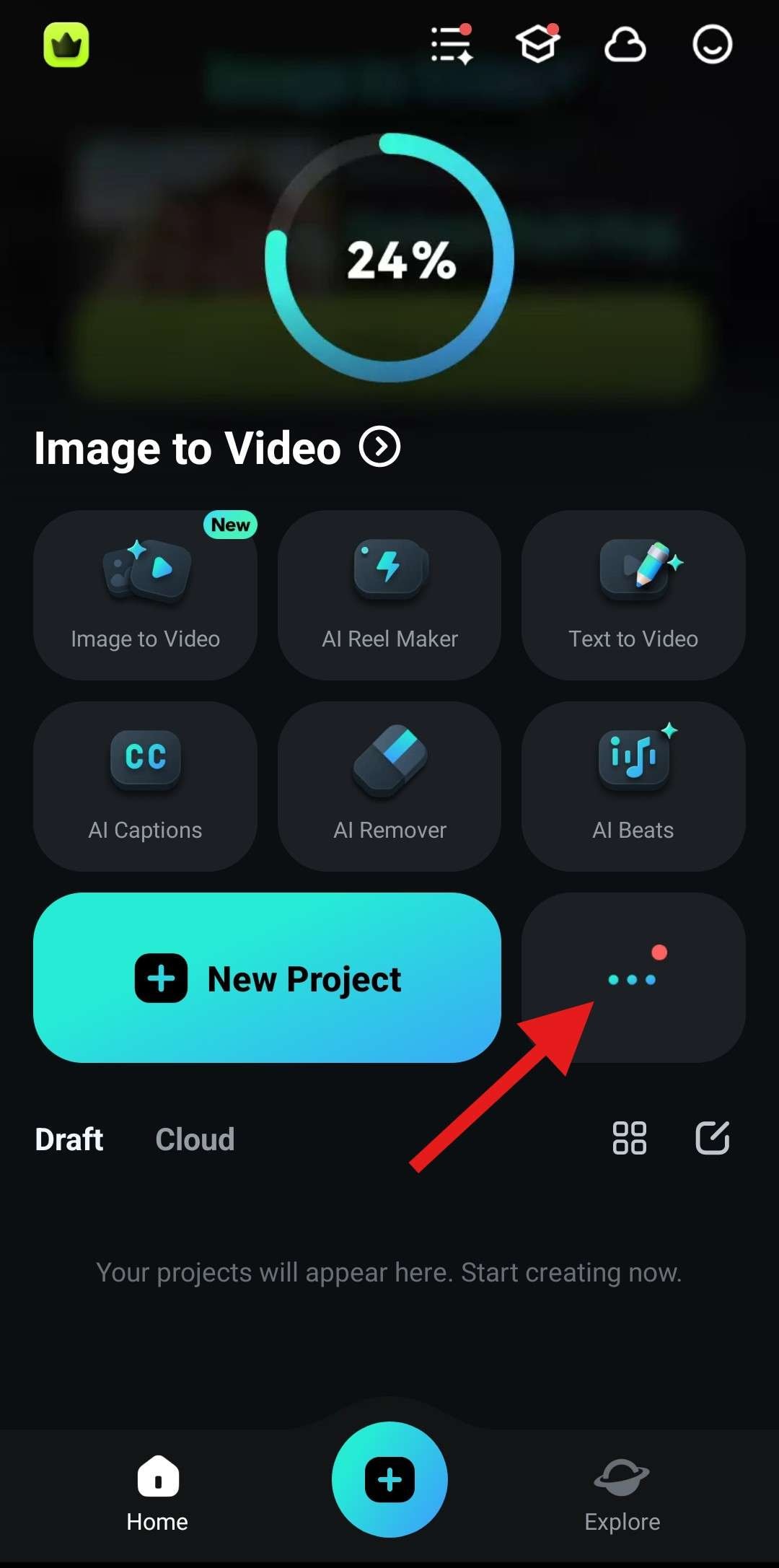
Task: Open the Image to Video arrow link
Action: [x=380, y=447]
